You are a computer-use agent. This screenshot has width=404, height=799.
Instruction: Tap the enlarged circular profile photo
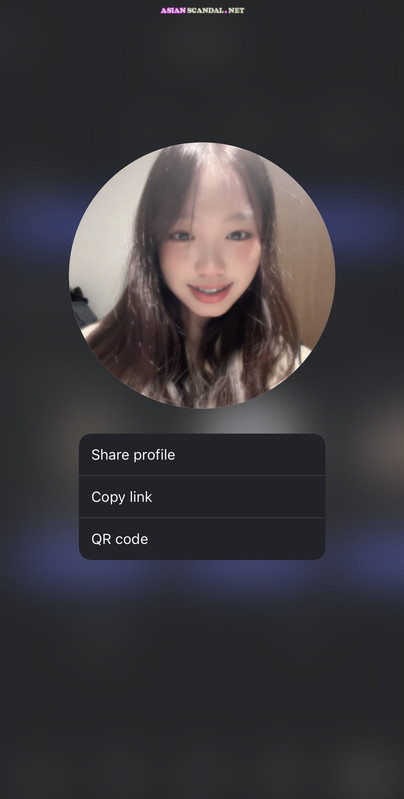click(202, 275)
